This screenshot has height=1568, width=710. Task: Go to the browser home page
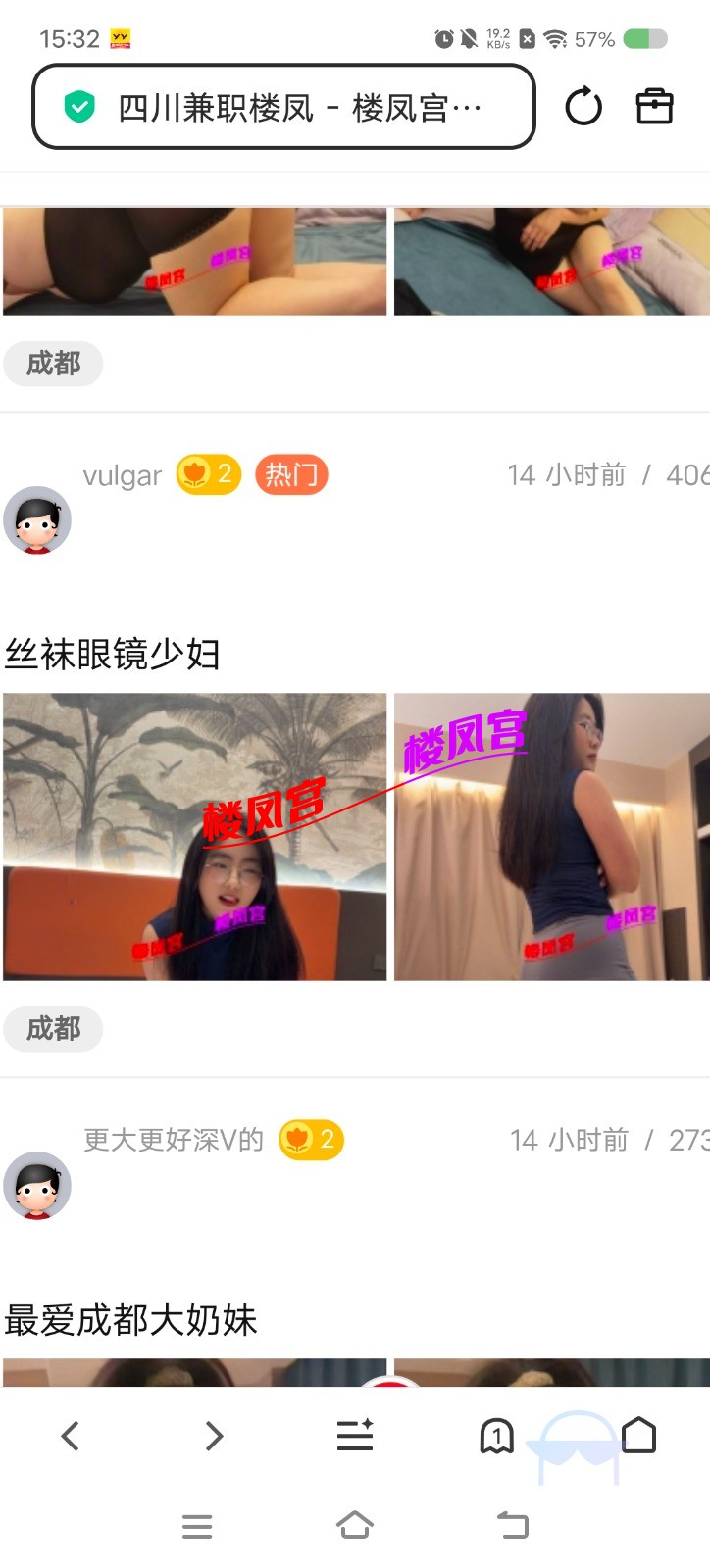[x=638, y=1437]
